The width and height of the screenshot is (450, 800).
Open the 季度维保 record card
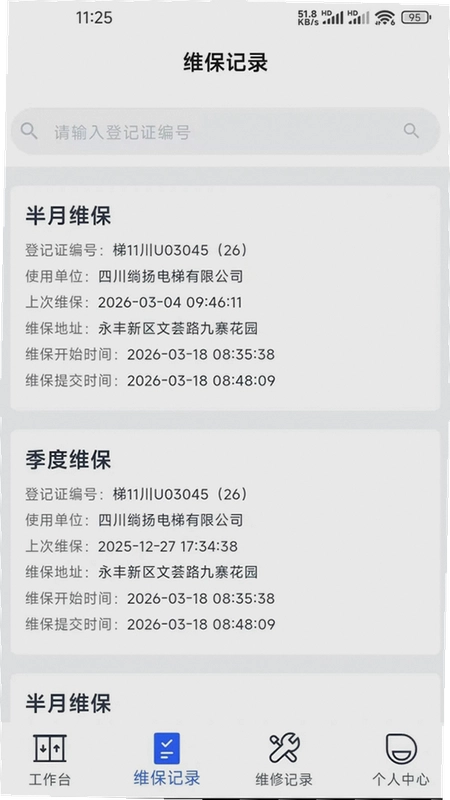(x=225, y=542)
